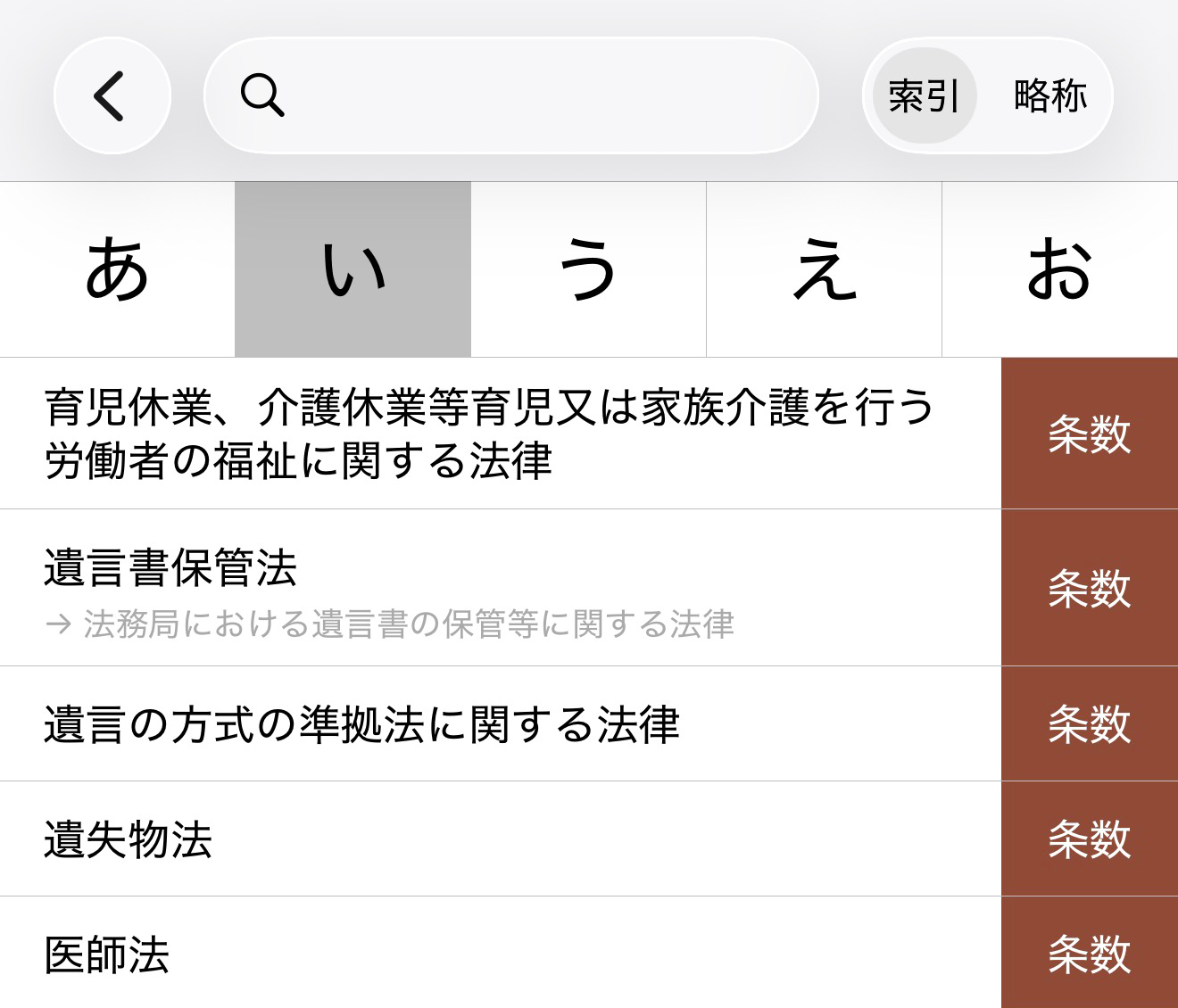Image resolution: width=1178 pixels, height=1008 pixels.
Task: Jump to the お kana tab
Action: pos(1060,269)
